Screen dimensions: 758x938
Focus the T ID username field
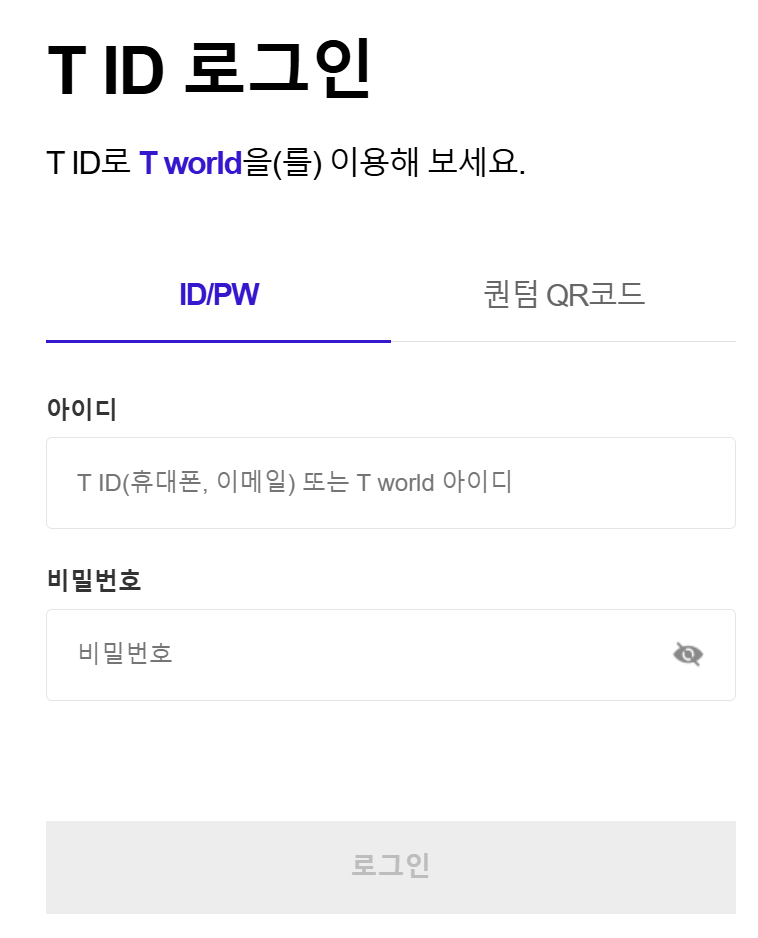tap(389, 482)
